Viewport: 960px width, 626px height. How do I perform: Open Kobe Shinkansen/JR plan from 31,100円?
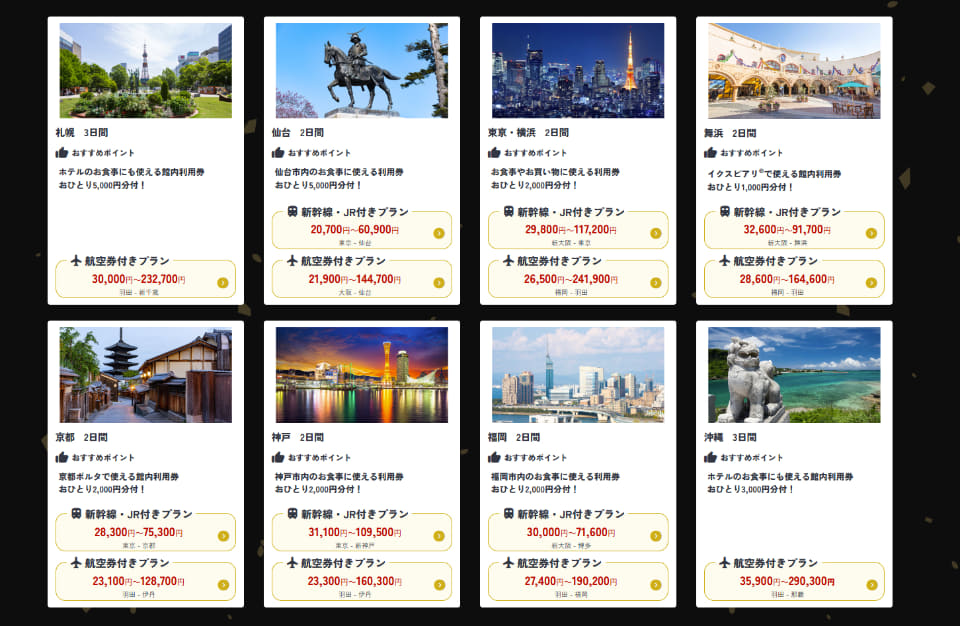pyautogui.click(x=361, y=533)
